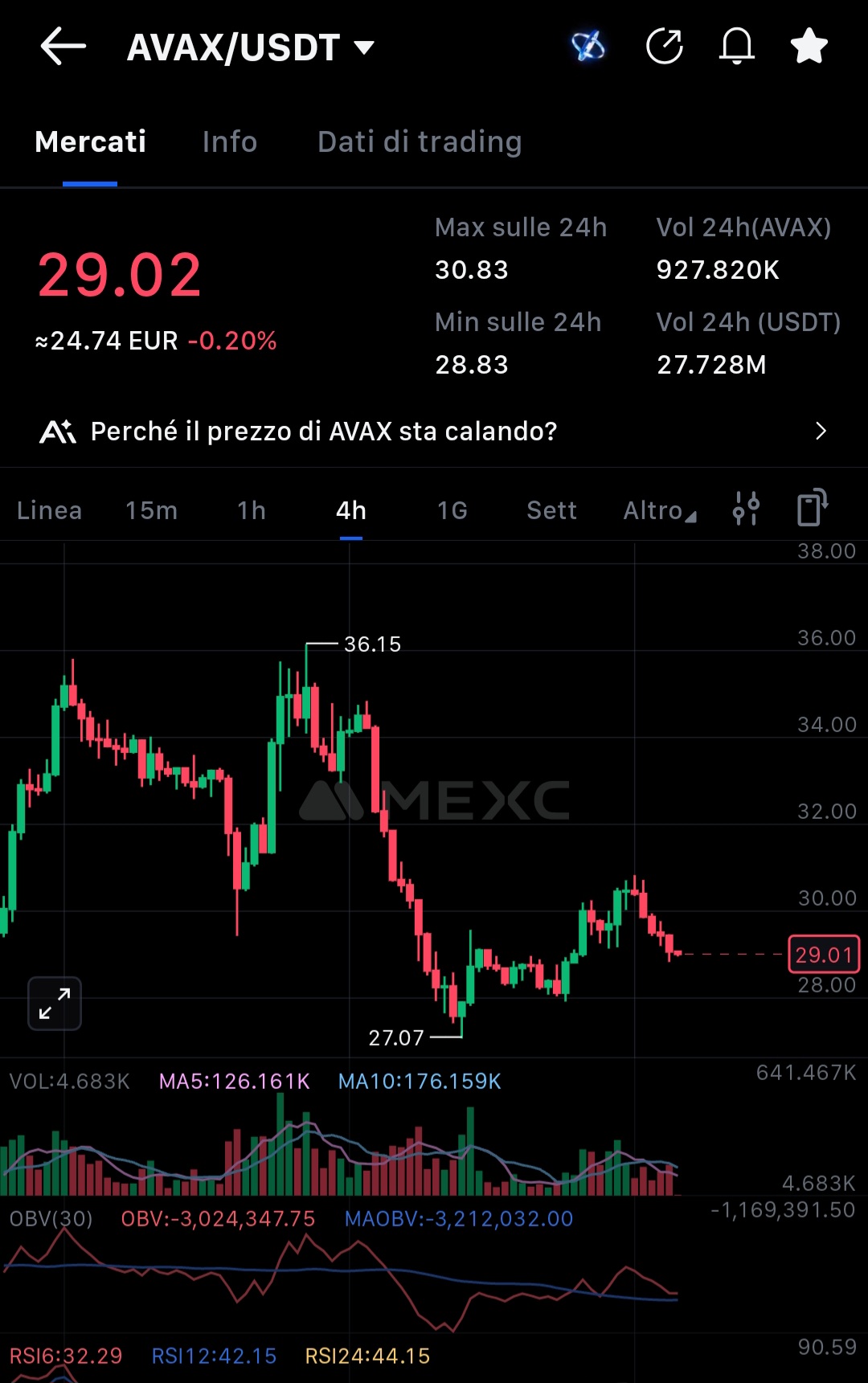Switch to the Info tab
The image size is (868, 1383).
coord(230,142)
